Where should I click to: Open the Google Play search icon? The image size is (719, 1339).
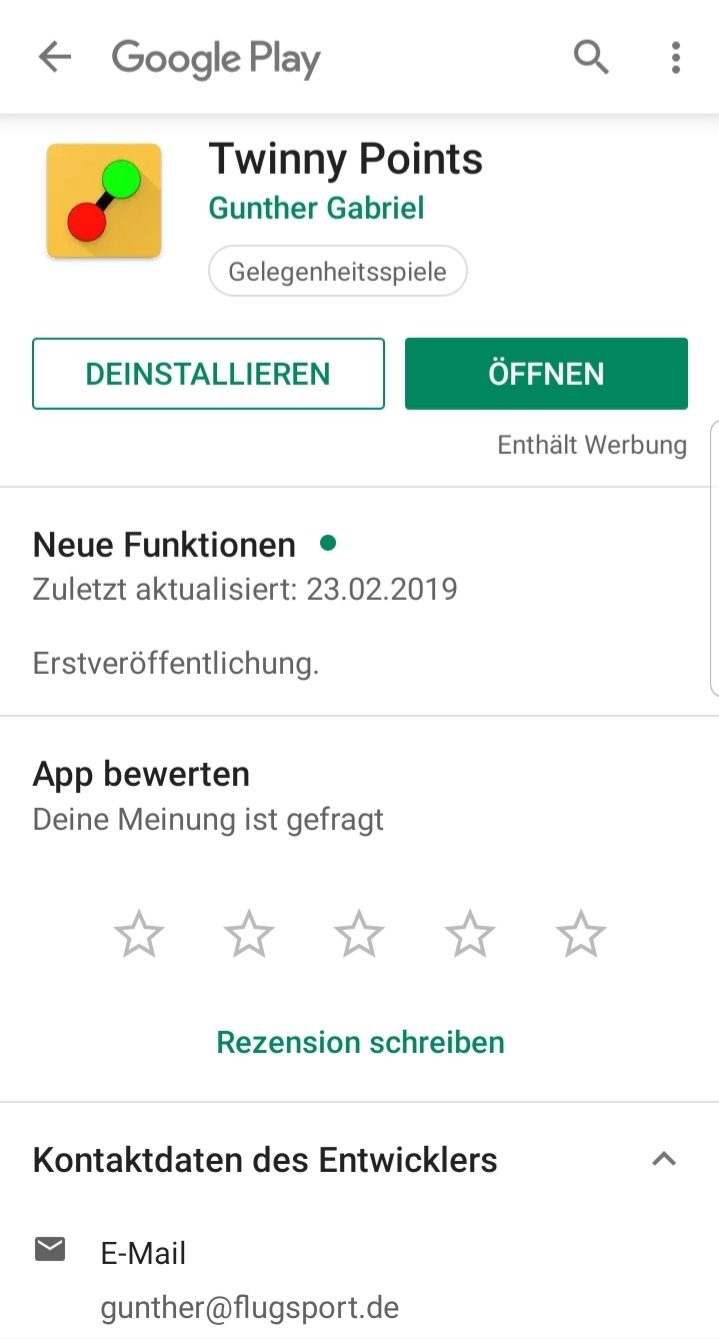[x=591, y=58]
